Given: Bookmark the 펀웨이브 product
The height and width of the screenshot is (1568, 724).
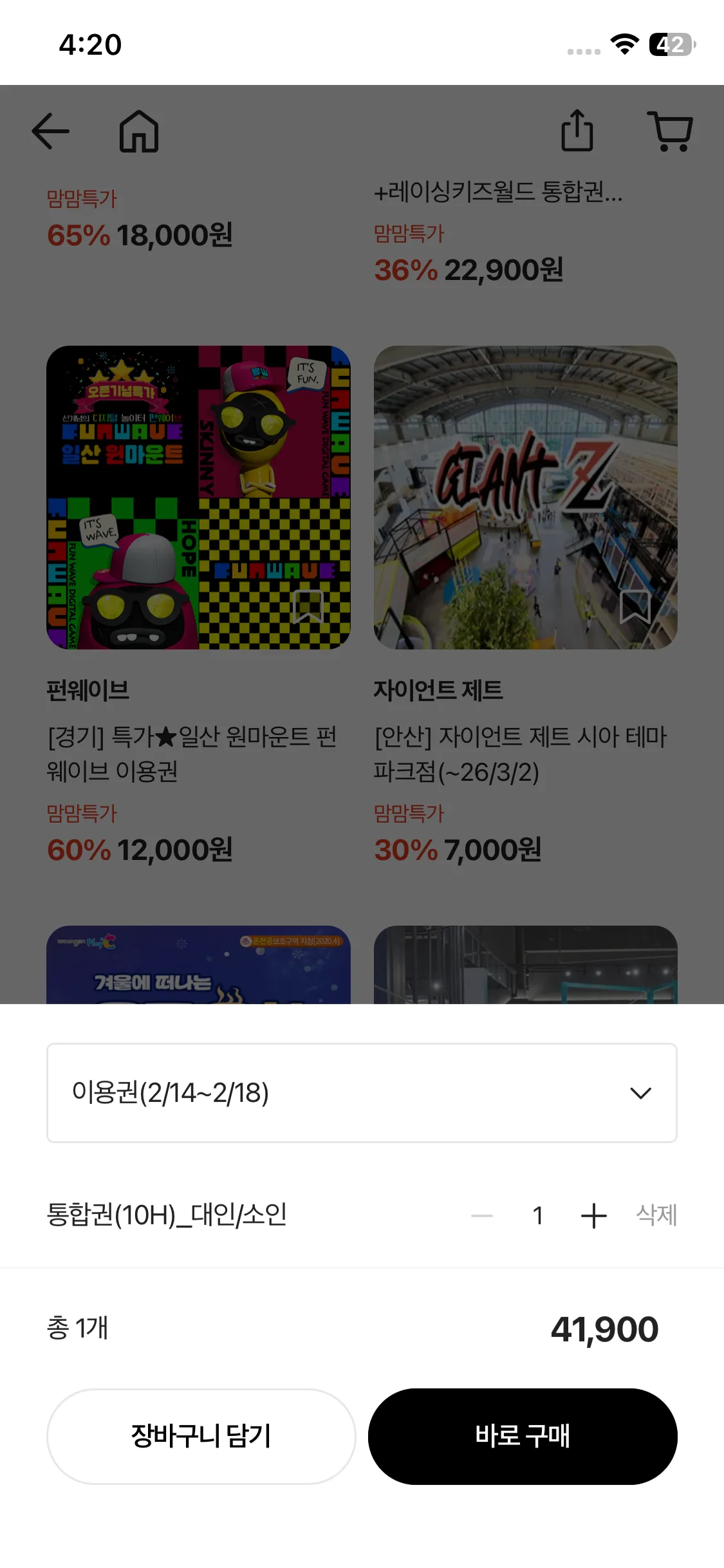Looking at the screenshot, I should 308,606.
